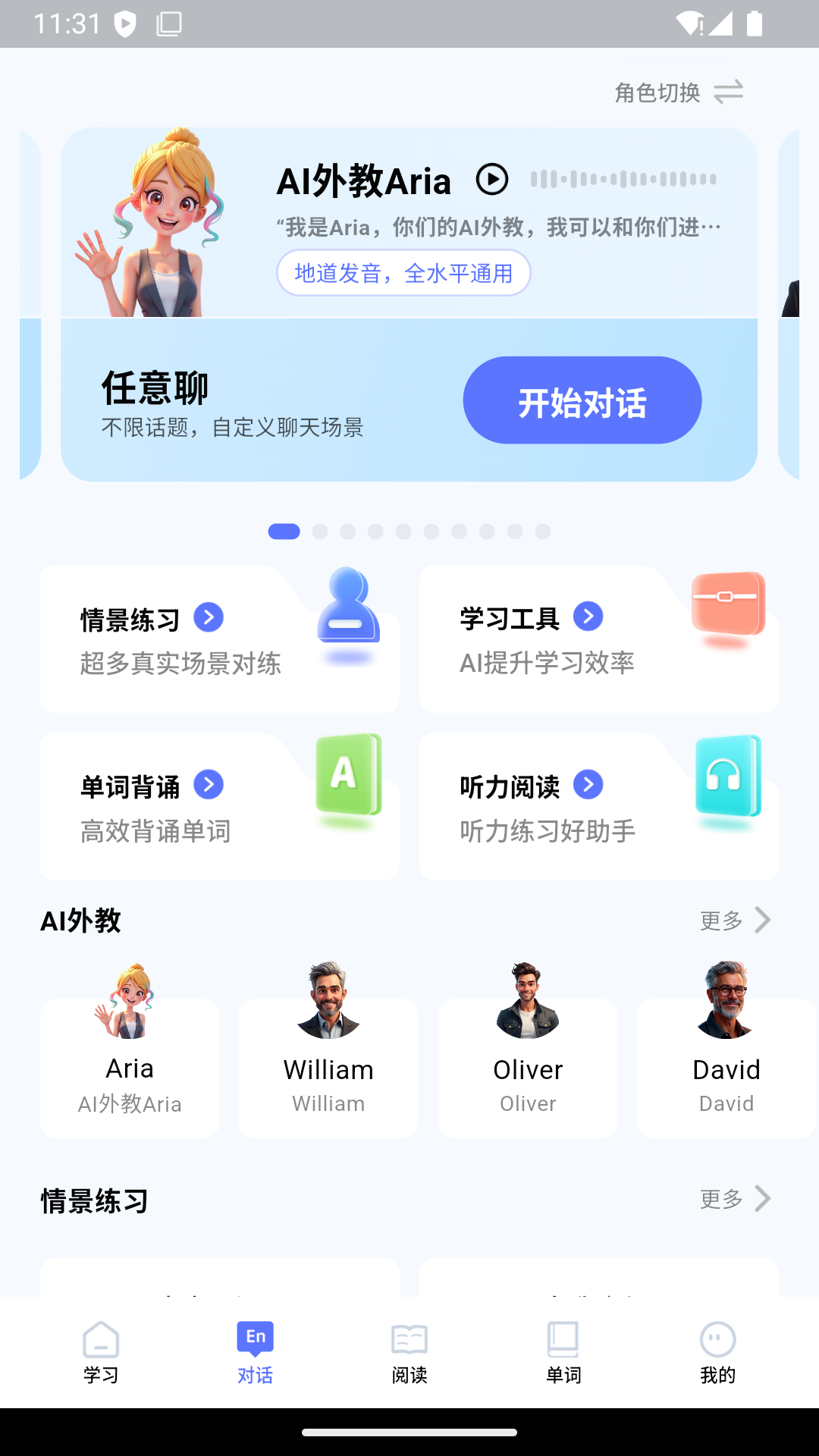
Task: Tap the blue arrow next to 听力阅读
Action: 587,785
